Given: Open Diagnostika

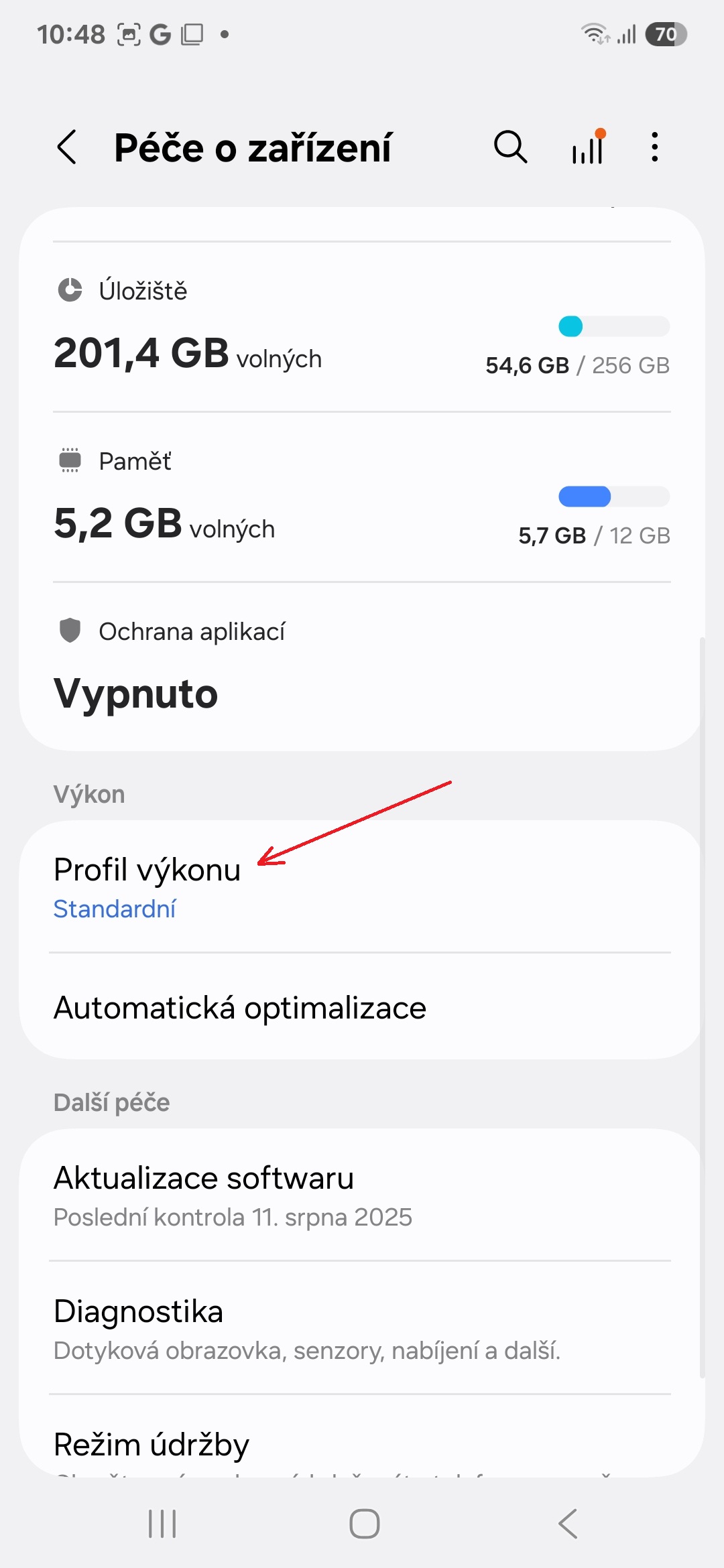Looking at the screenshot, I should coord(362,1328).
